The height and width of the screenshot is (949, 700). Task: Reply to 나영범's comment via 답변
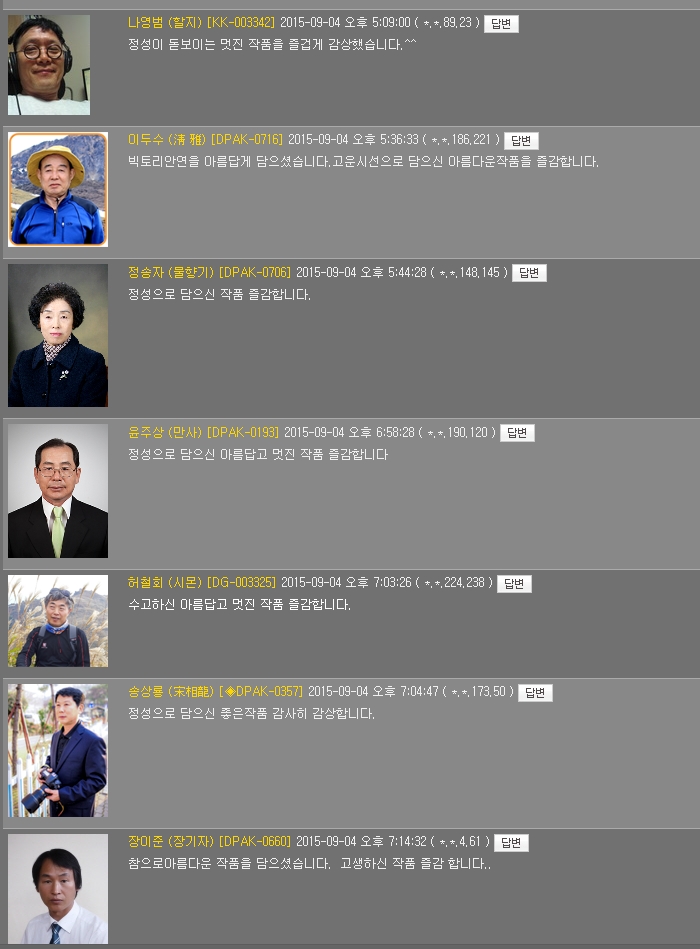tap(501, 24)
